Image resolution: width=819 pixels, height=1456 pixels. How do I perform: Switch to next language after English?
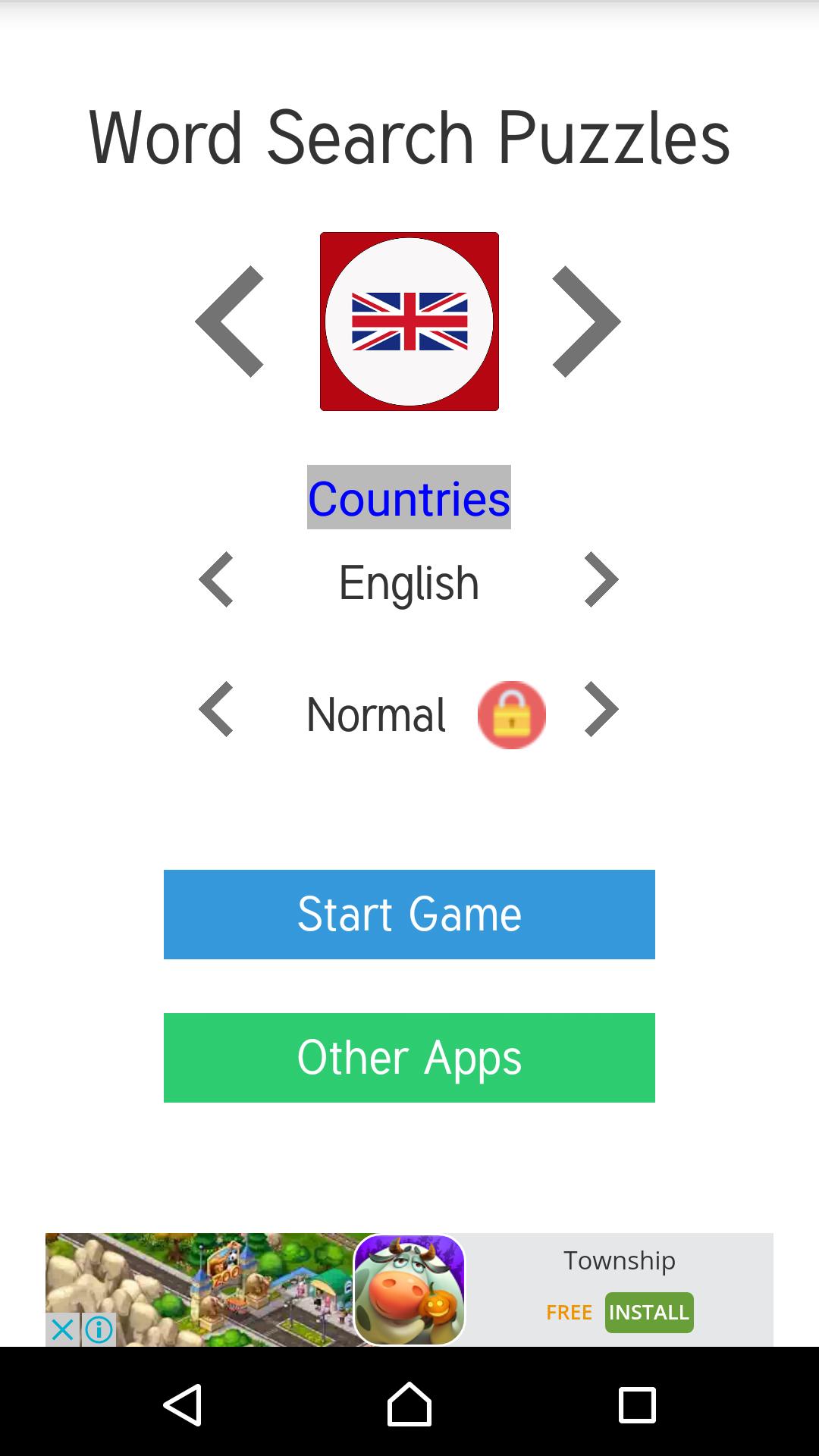click(x=601, y=580)
